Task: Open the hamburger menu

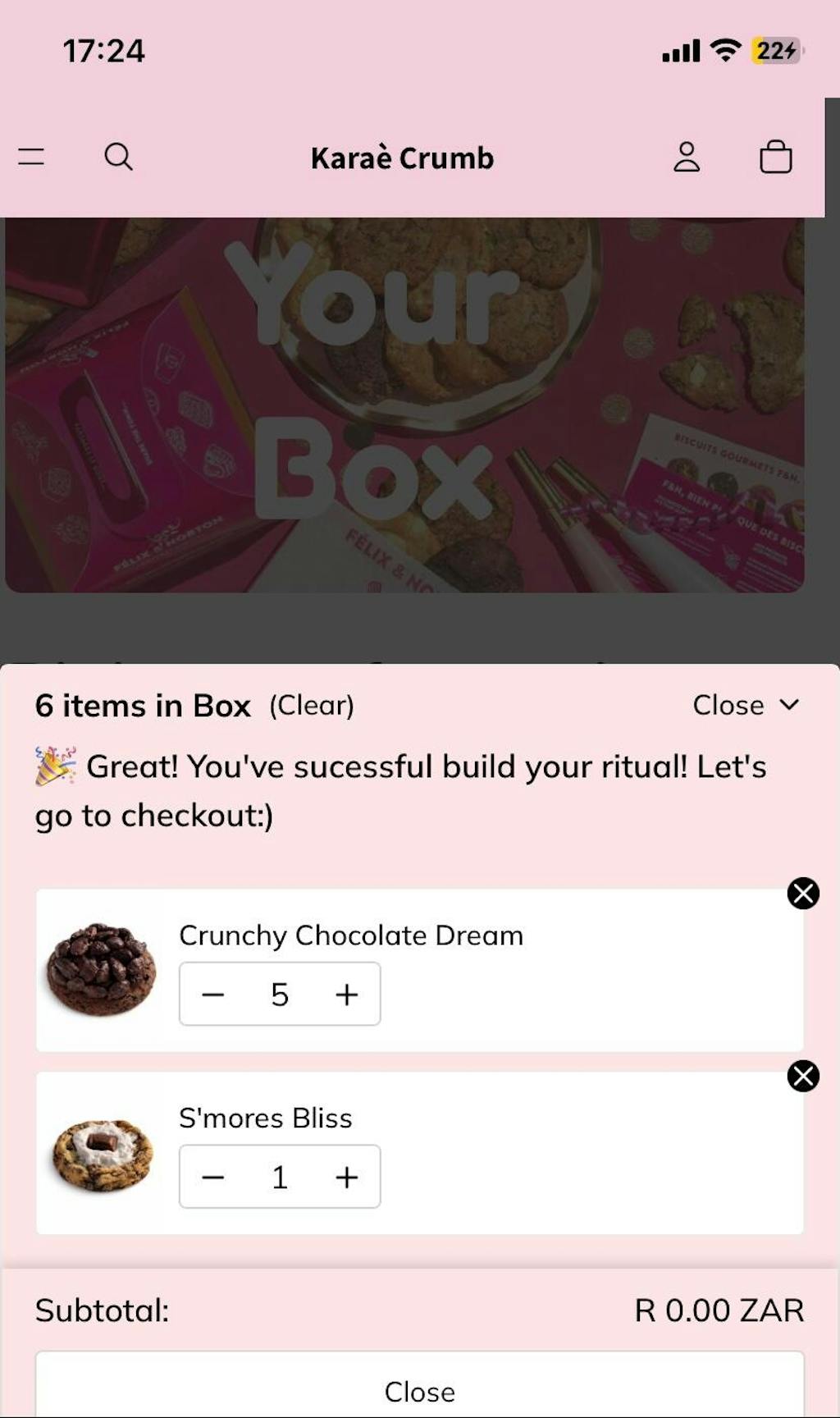Action: pyautogui.click(x=31, y=157)
